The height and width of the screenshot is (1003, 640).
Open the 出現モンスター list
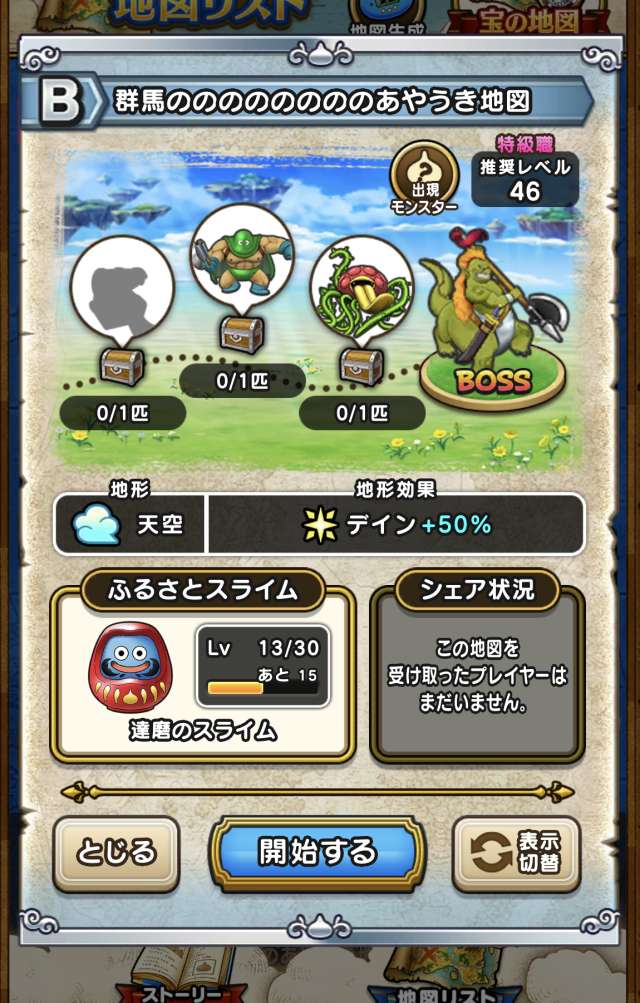[x=424, y=178]
